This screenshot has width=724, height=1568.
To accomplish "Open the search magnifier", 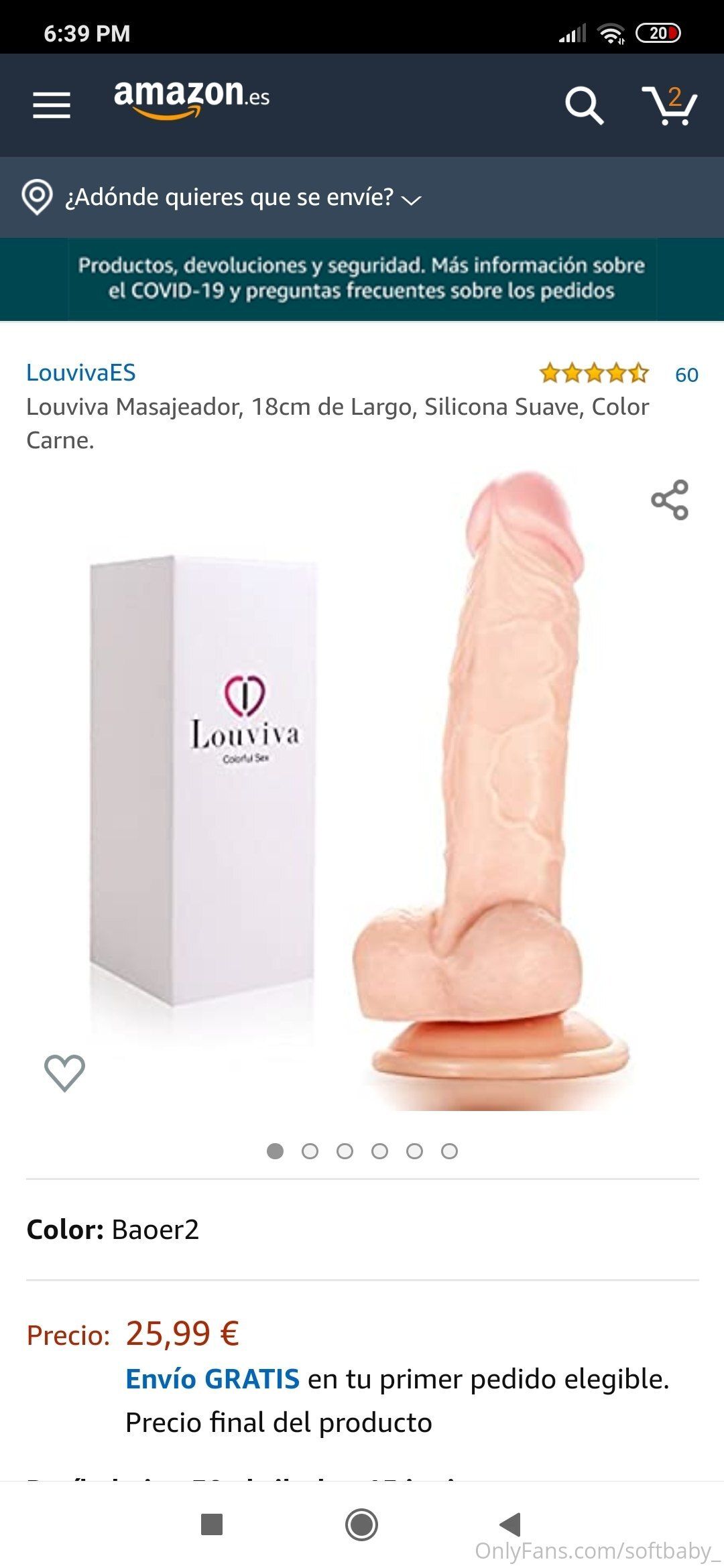I will [584, 105].
